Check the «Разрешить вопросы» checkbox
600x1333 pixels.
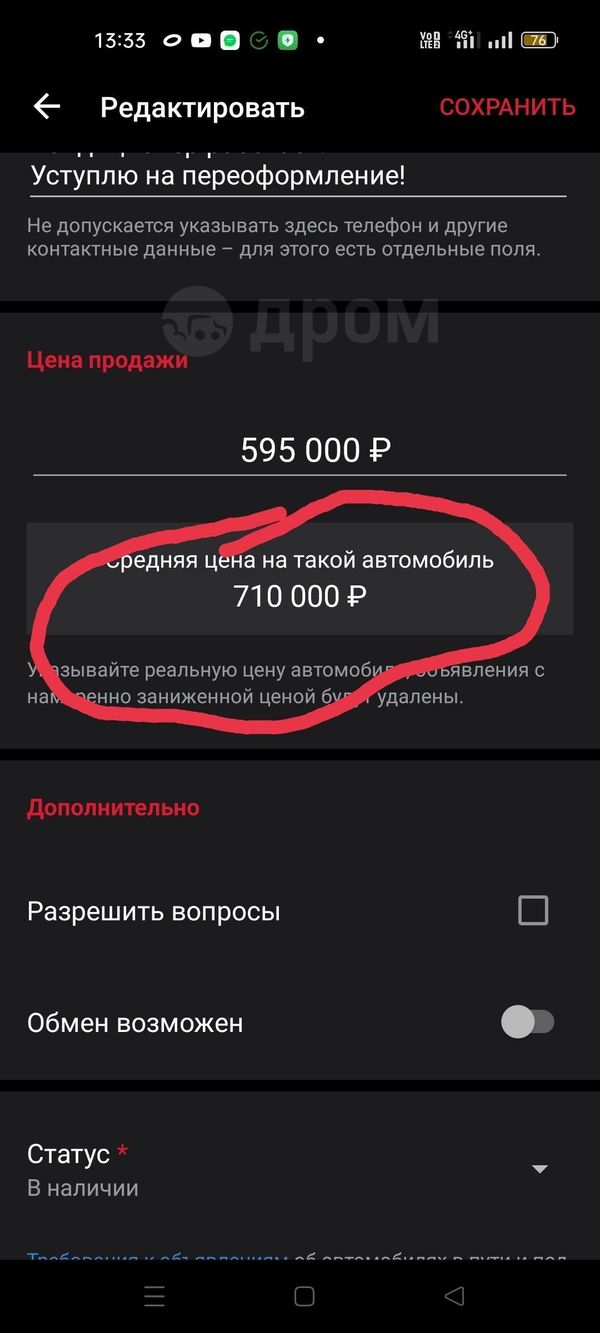(x=533, y=911)
